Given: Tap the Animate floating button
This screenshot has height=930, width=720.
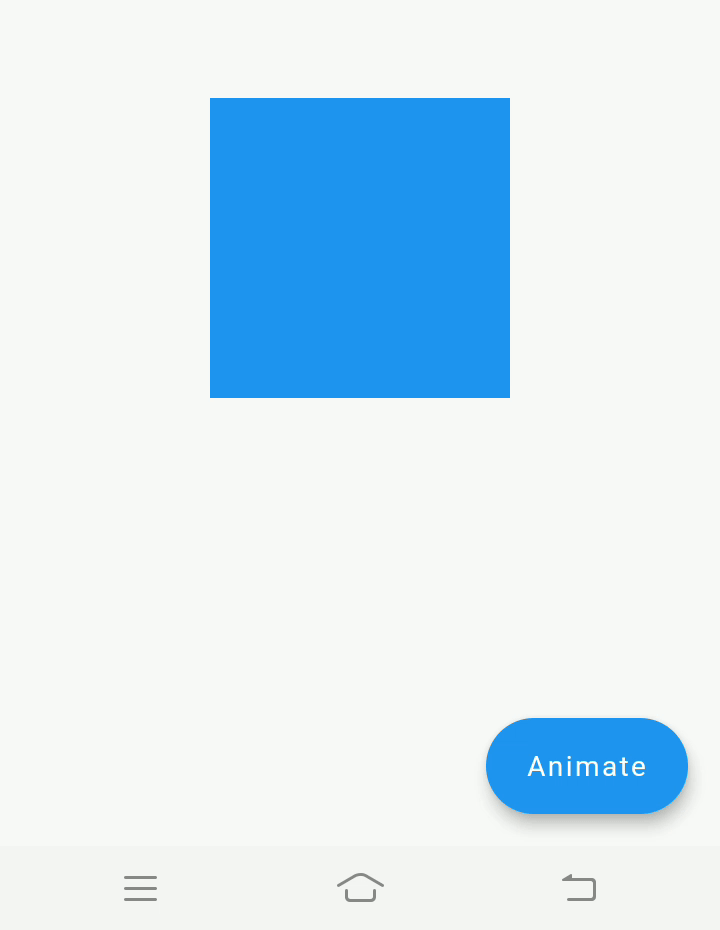Looking at the screenshot, I should tap(587, 766).
